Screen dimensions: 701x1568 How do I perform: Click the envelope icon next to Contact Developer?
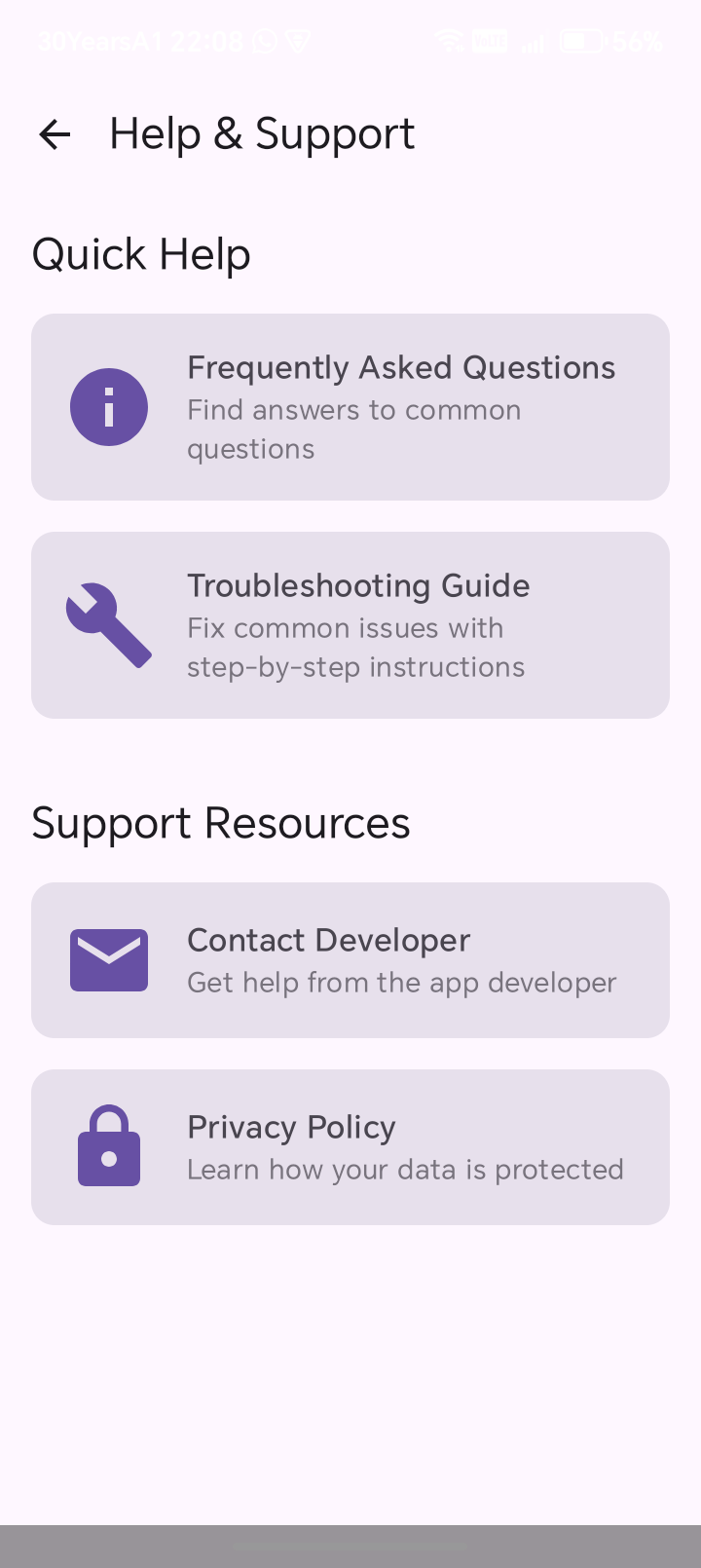pos(108,959)
